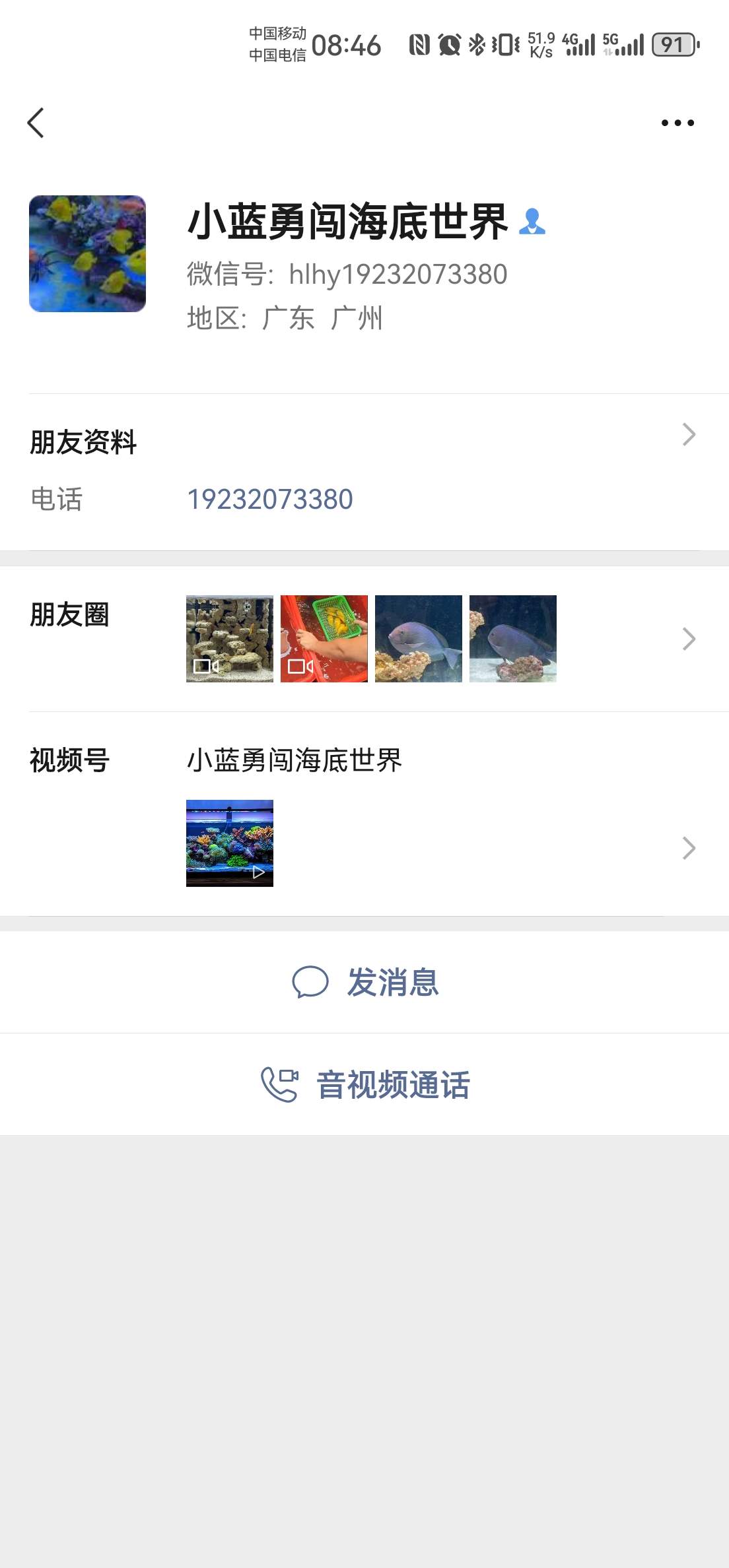Go back using the top-left arrow
The width and height of the screenshot is (729, 1568).
tap(36, 123)
